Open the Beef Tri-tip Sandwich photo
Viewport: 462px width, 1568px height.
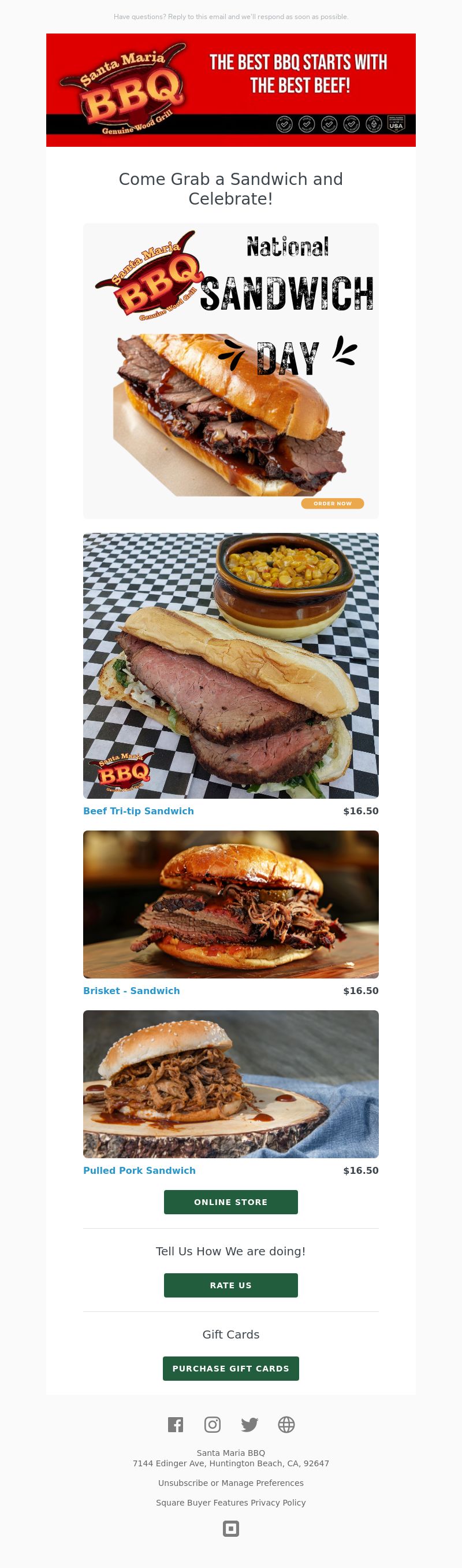pos(231,665)
